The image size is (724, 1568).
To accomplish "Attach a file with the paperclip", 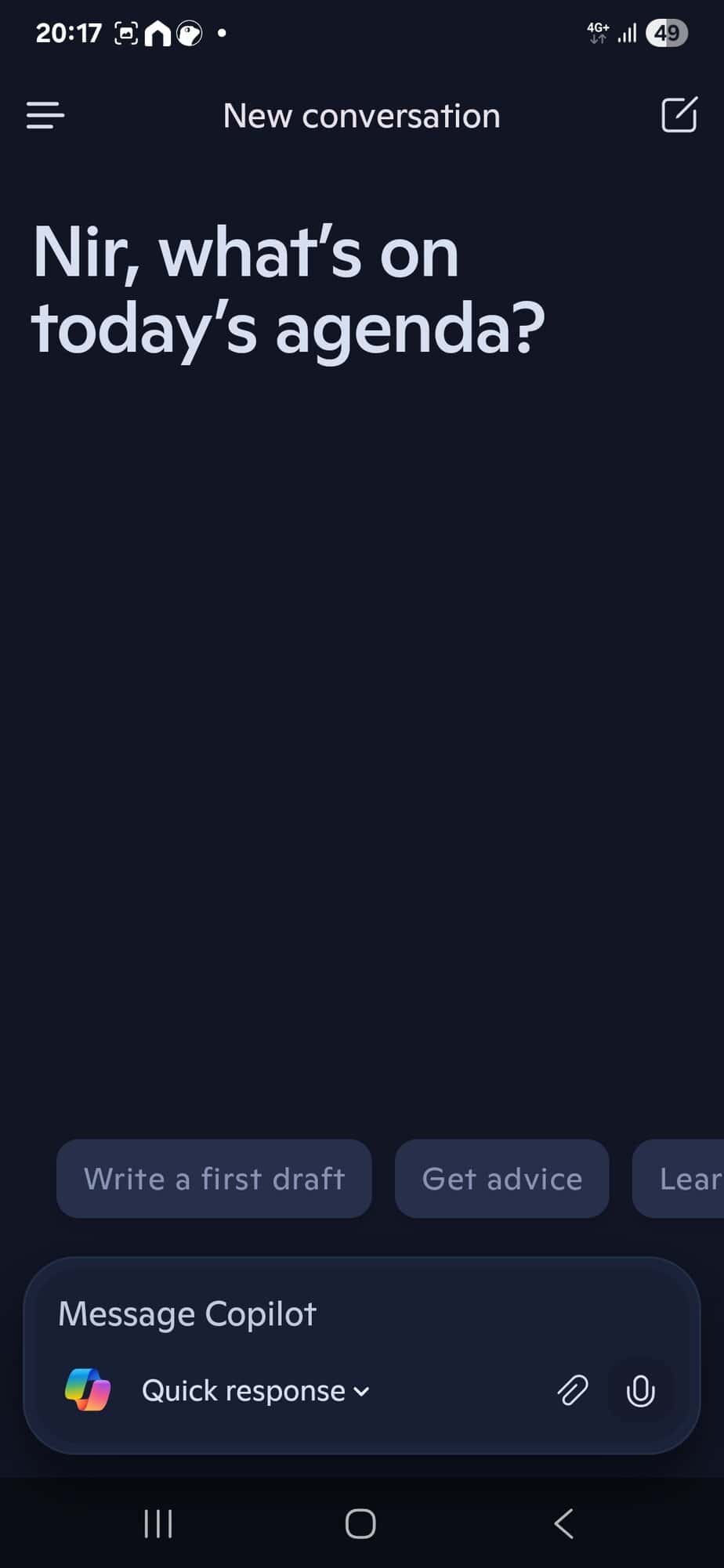I will (x=573, y=1391).
